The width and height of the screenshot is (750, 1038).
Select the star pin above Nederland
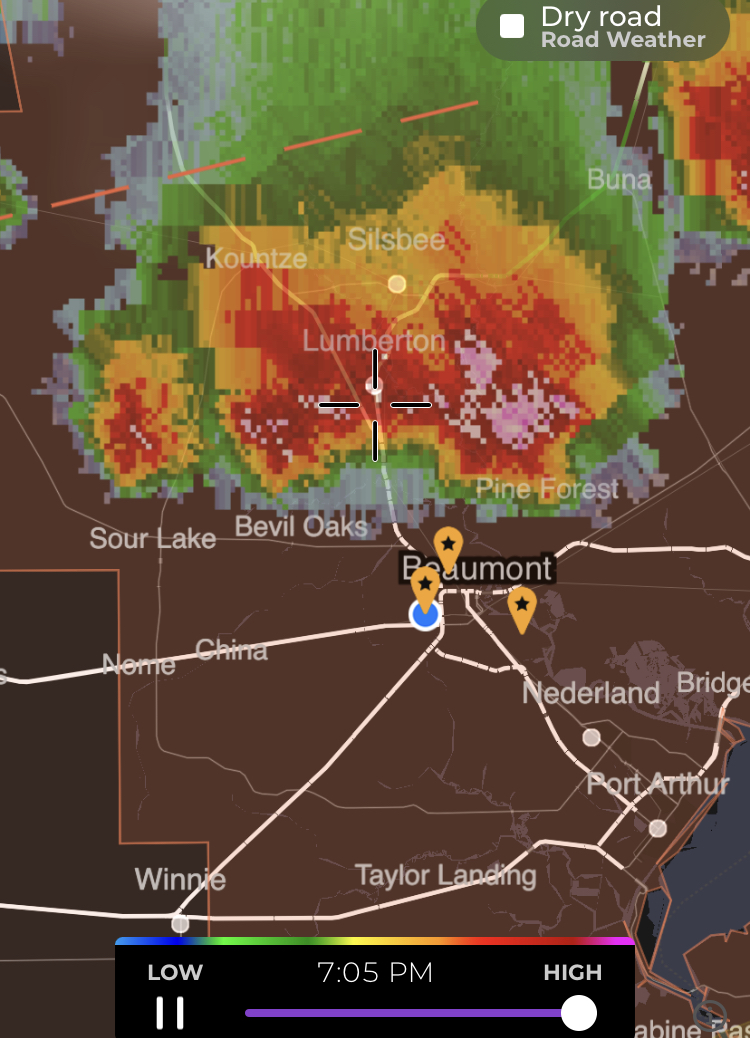pos(521,607)
